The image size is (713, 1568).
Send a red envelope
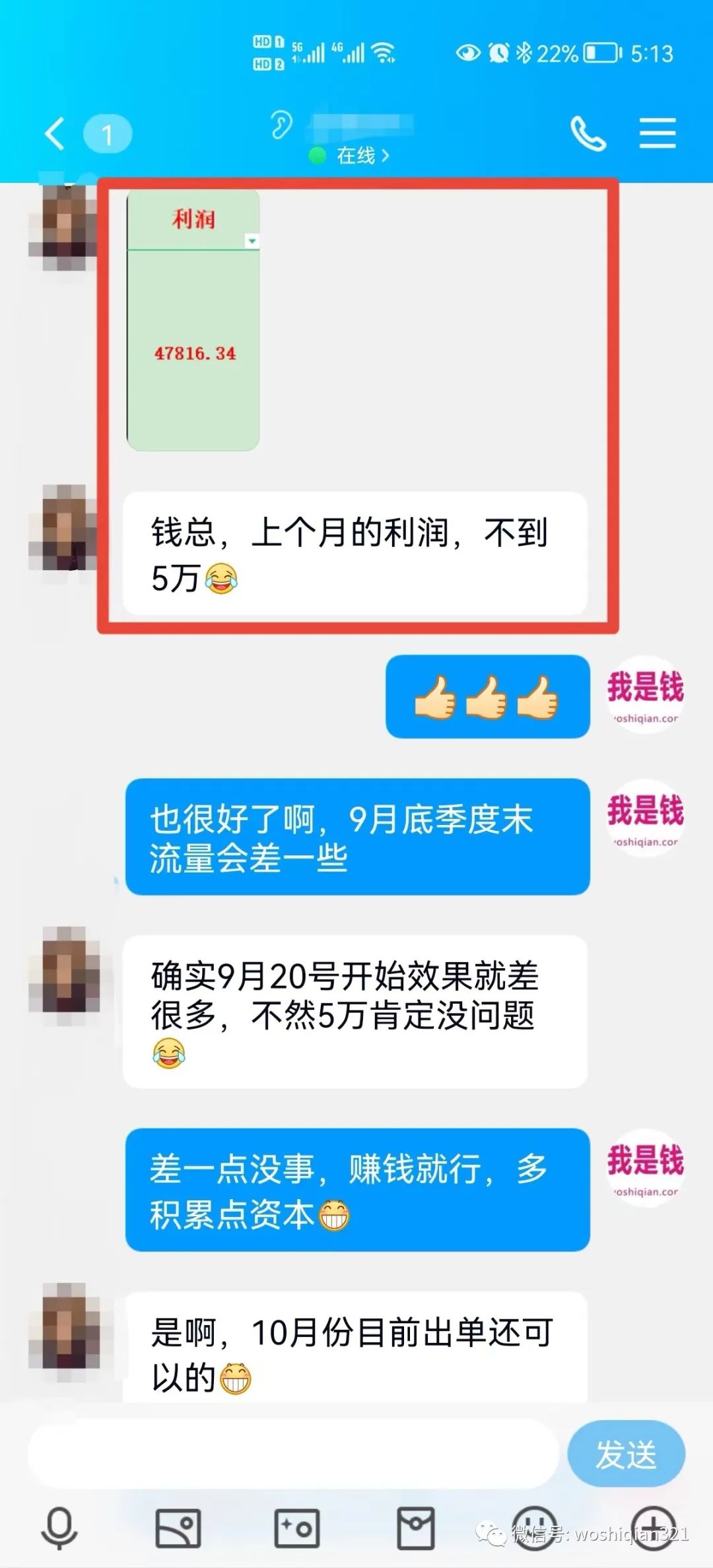[x=415, y=1528]
